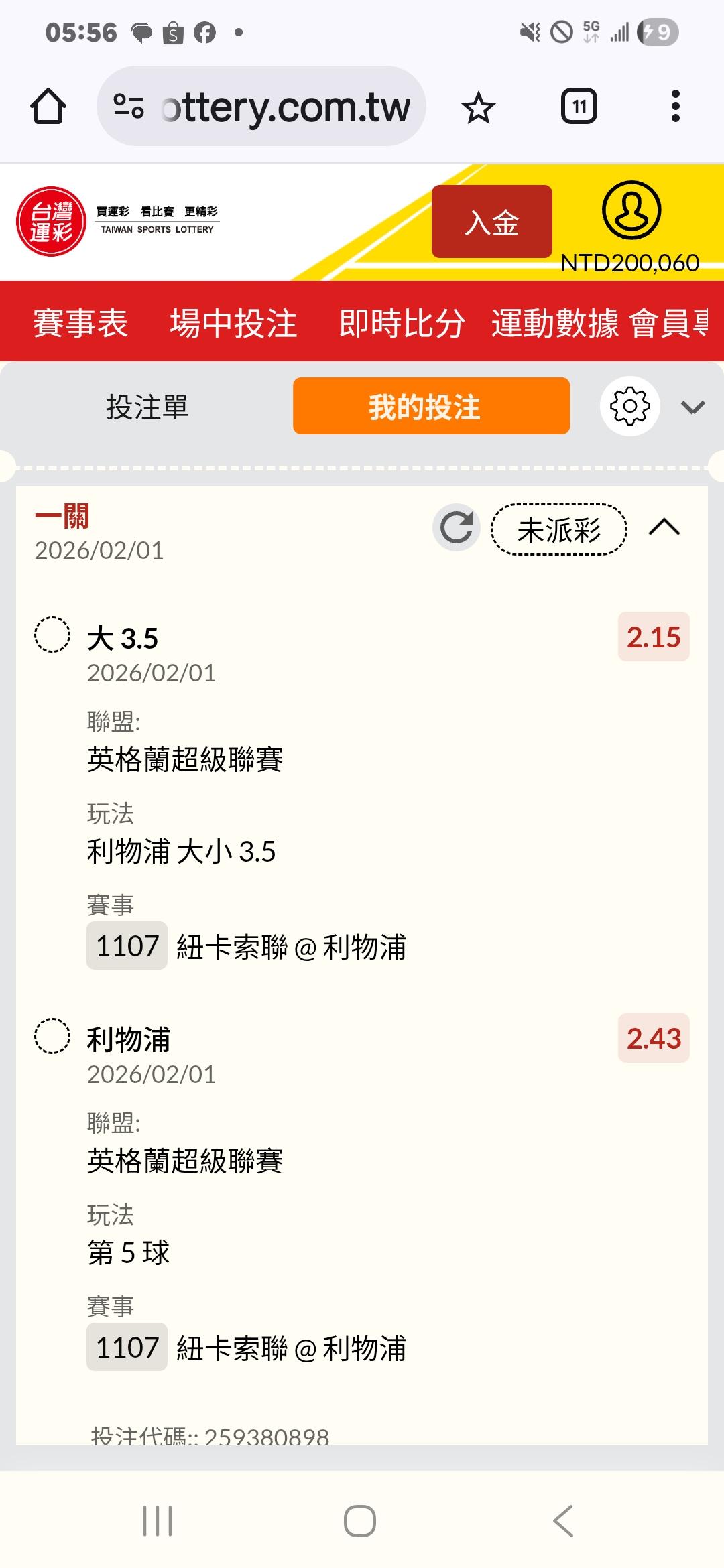Go to the 運動數據 tab
This screenshot has height=1568, width=724.
point(555,323)
